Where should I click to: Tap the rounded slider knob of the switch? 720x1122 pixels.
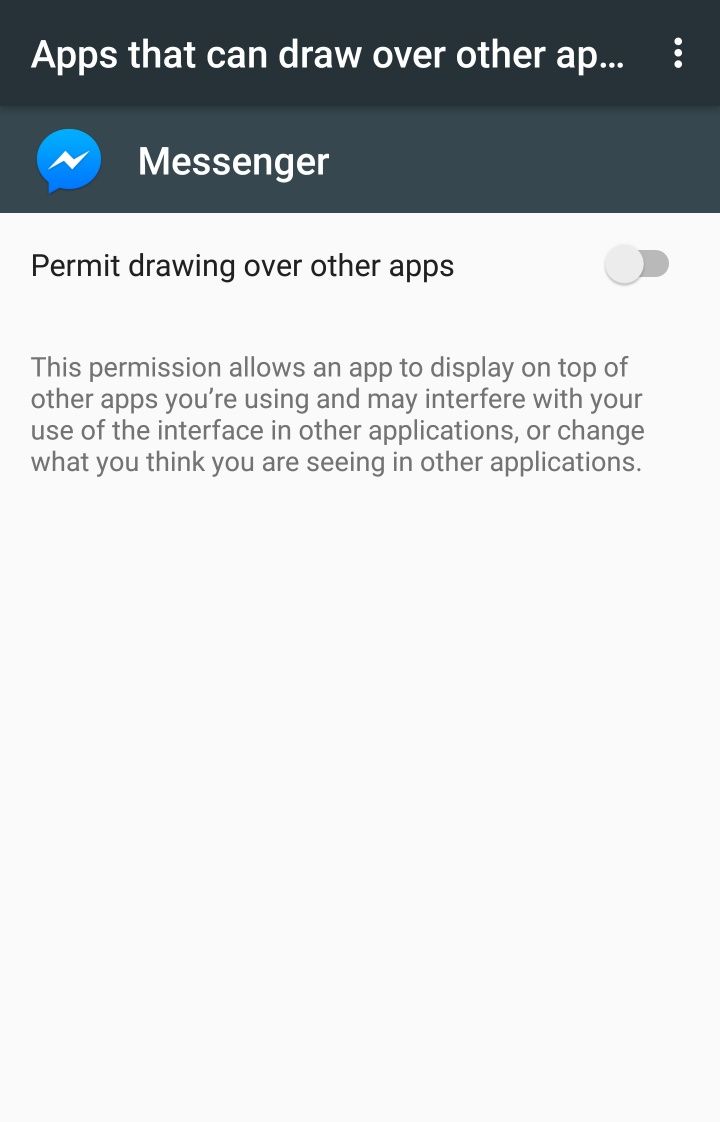(625, 263)
